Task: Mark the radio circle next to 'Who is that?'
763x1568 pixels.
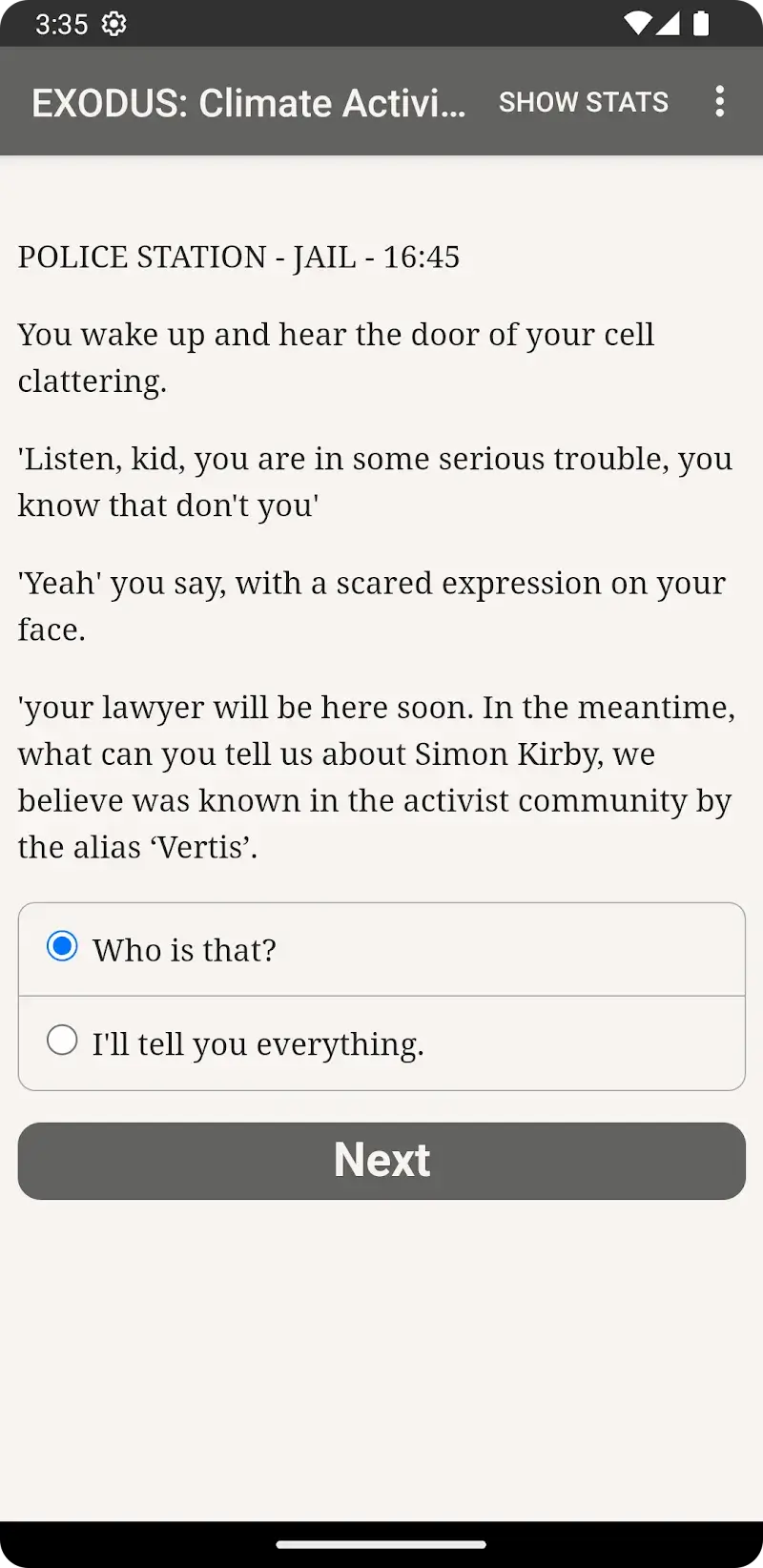Action: (x=61, y=946)
